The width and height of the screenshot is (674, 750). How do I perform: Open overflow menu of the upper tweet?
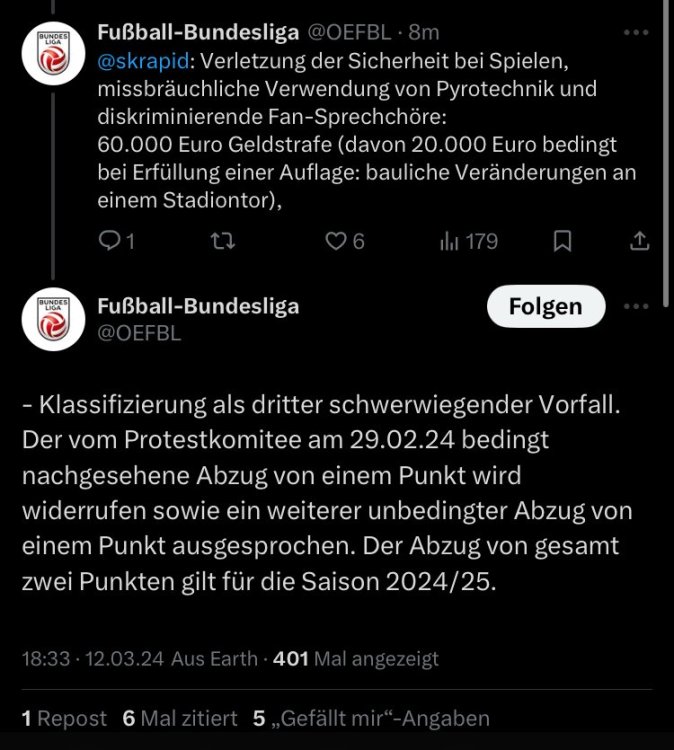click(636, 33)
